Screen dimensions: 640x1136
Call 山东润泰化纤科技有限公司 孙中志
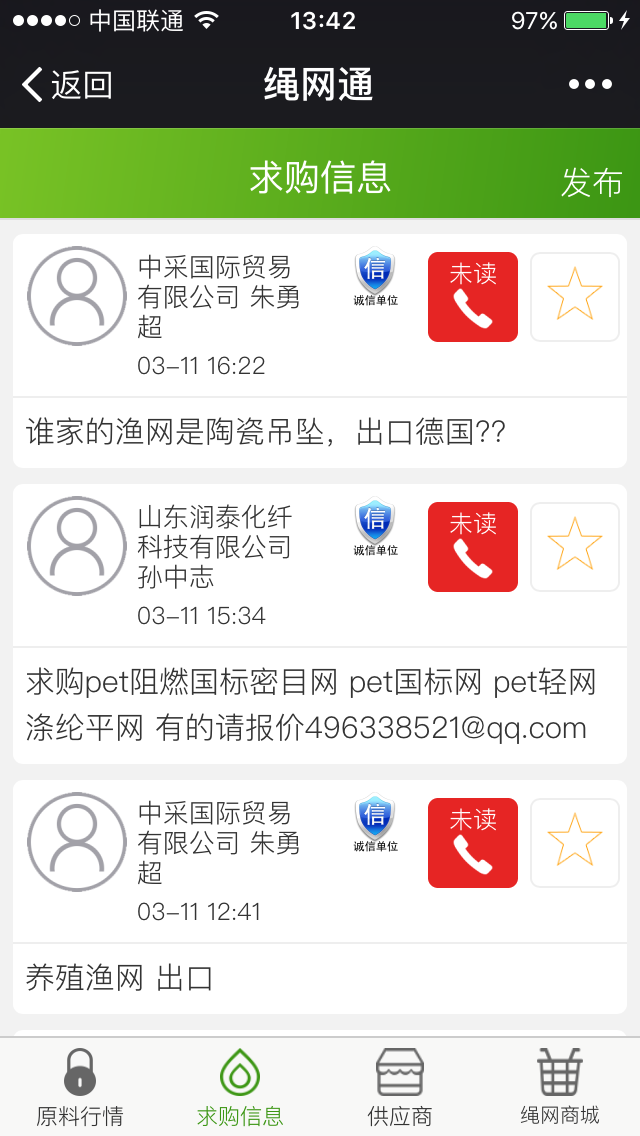pyautogui.click(x=472, y=547)
